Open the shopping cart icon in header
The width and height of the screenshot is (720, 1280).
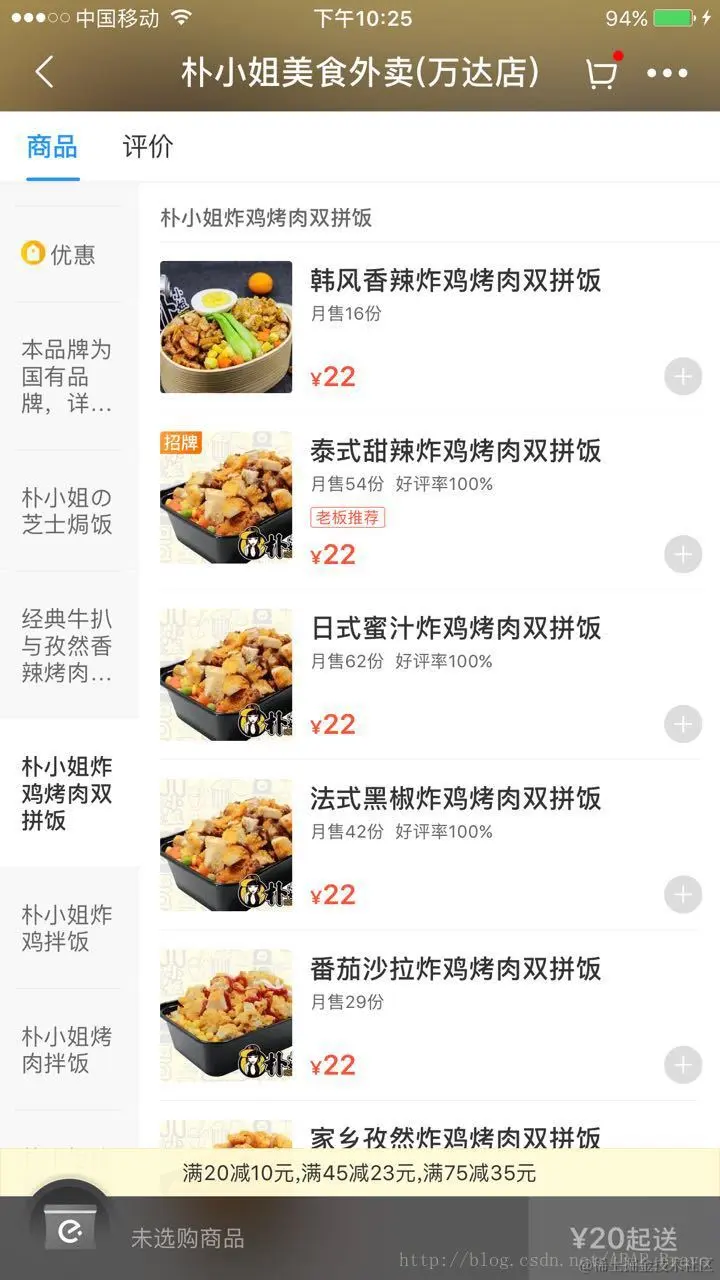point(601,73)
